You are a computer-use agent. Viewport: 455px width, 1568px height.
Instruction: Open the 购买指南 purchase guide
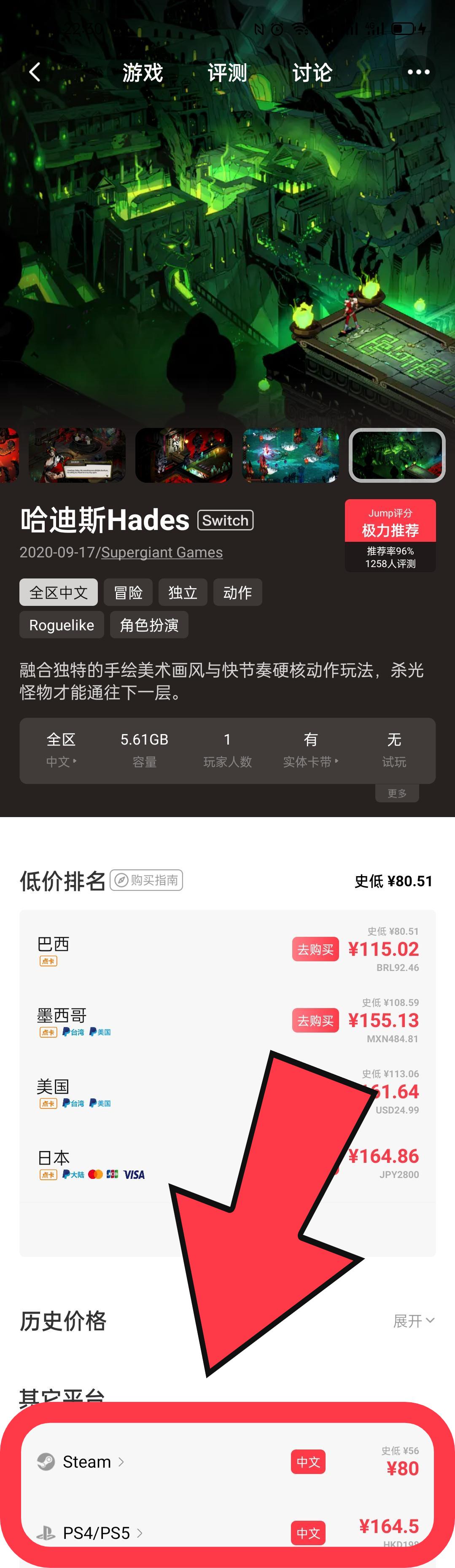147,880
